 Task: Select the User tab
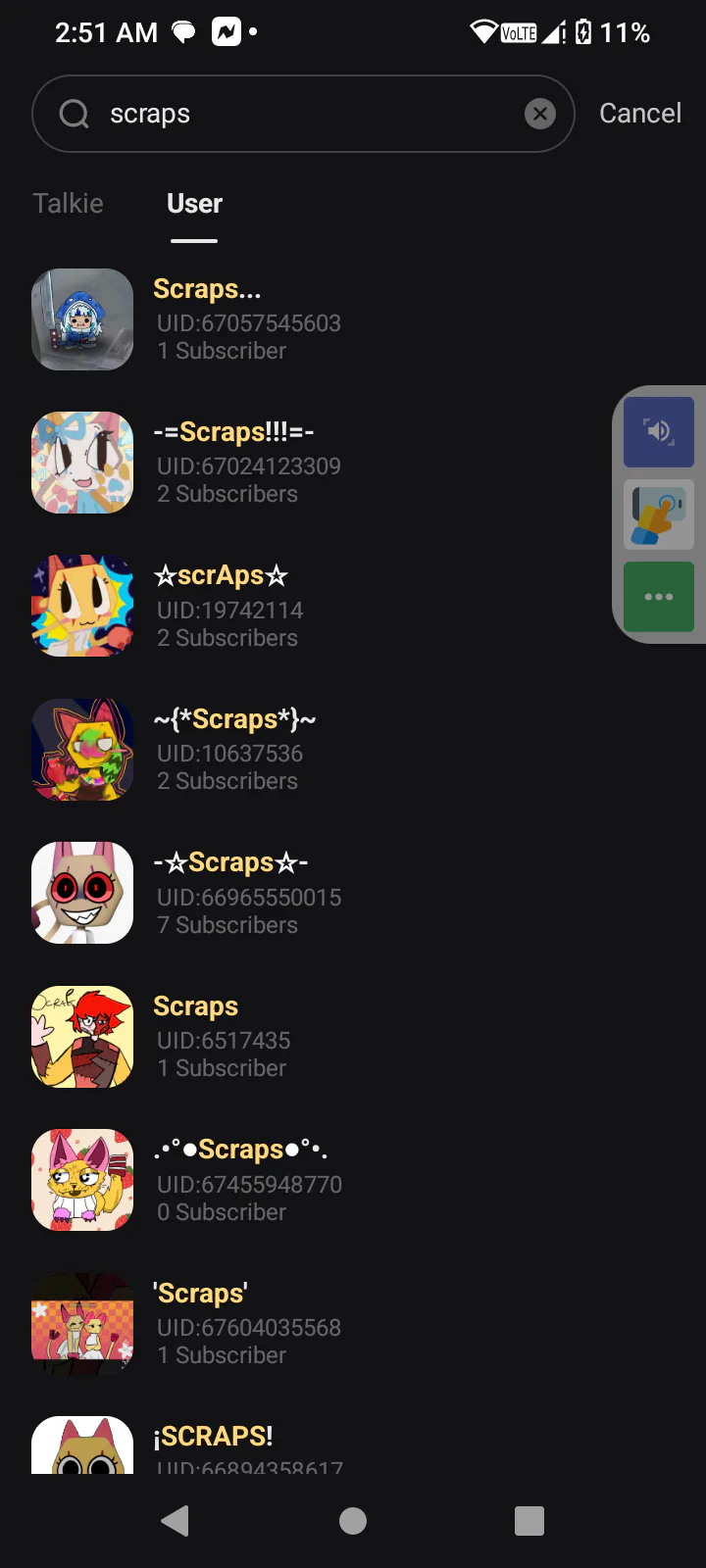pos(194,204)
